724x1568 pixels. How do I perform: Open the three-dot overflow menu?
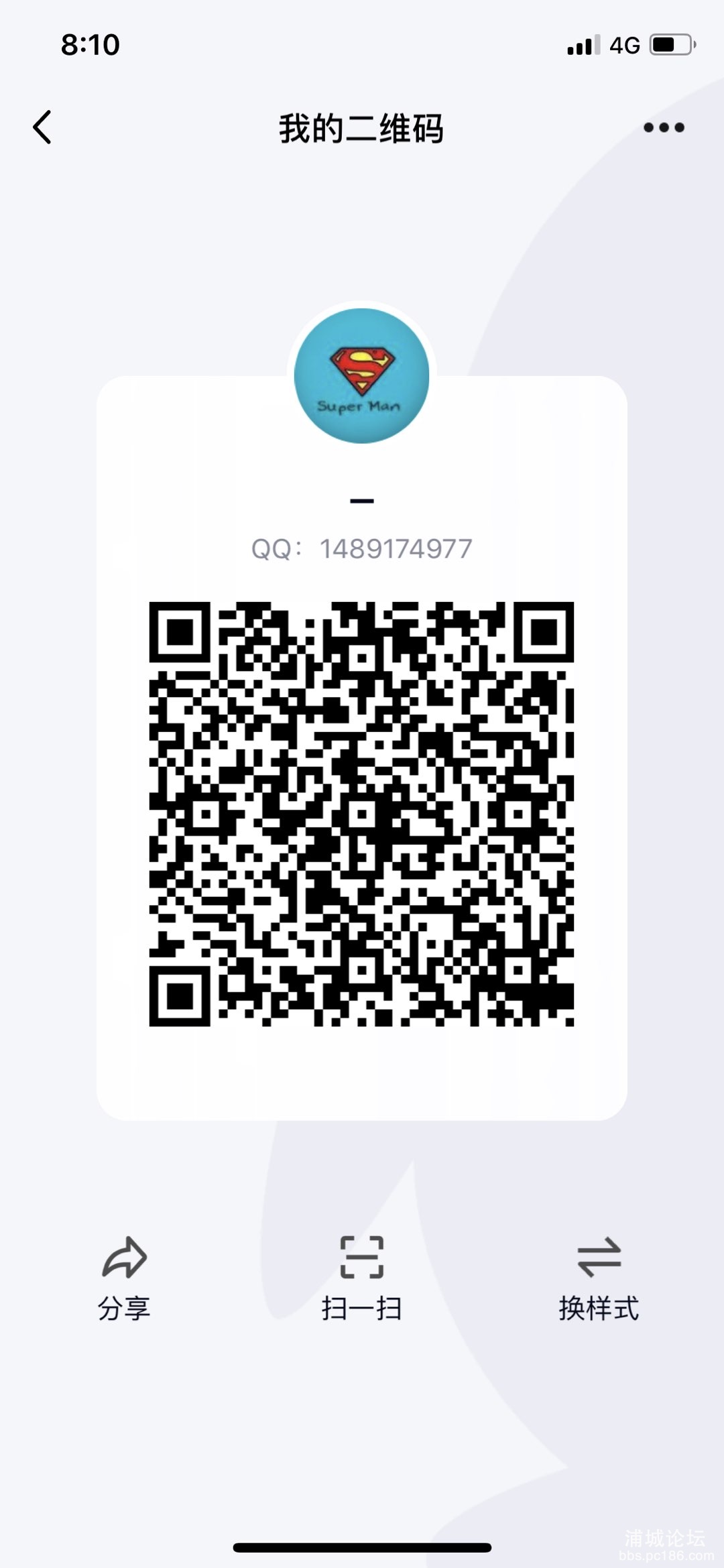coord(664,127)
